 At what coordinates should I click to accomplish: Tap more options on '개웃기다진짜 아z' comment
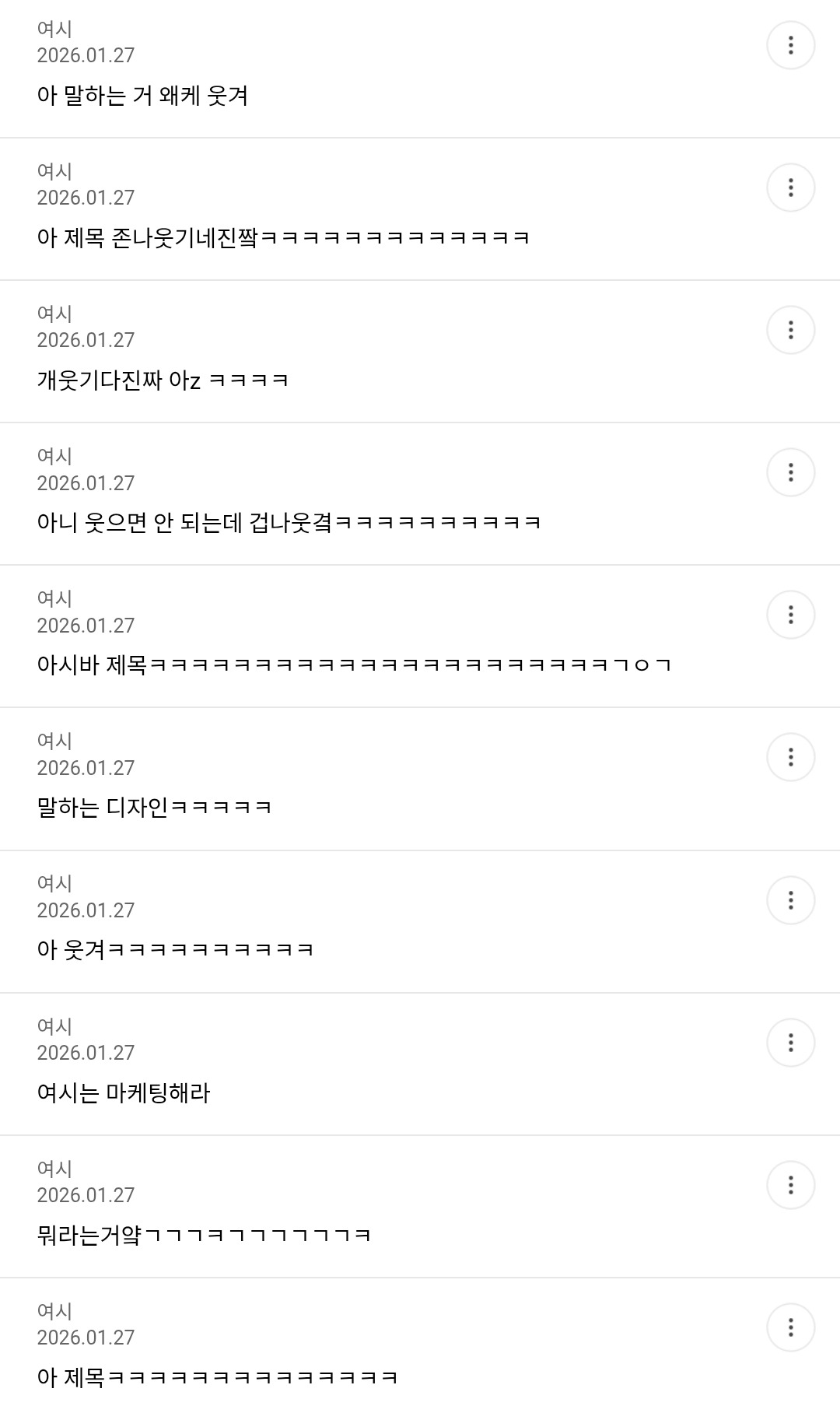790,330
